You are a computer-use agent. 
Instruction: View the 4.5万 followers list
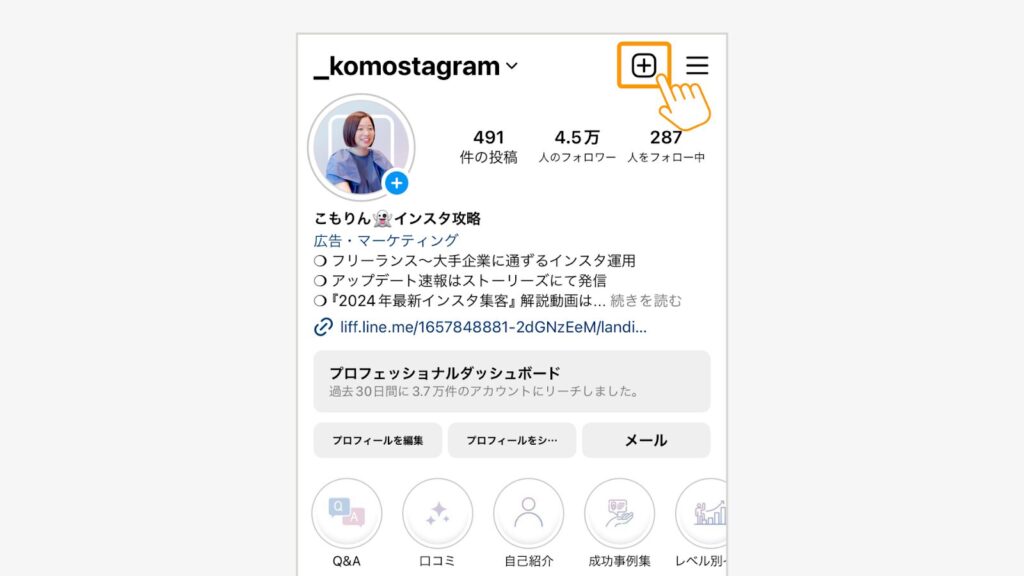pos(577,146)
